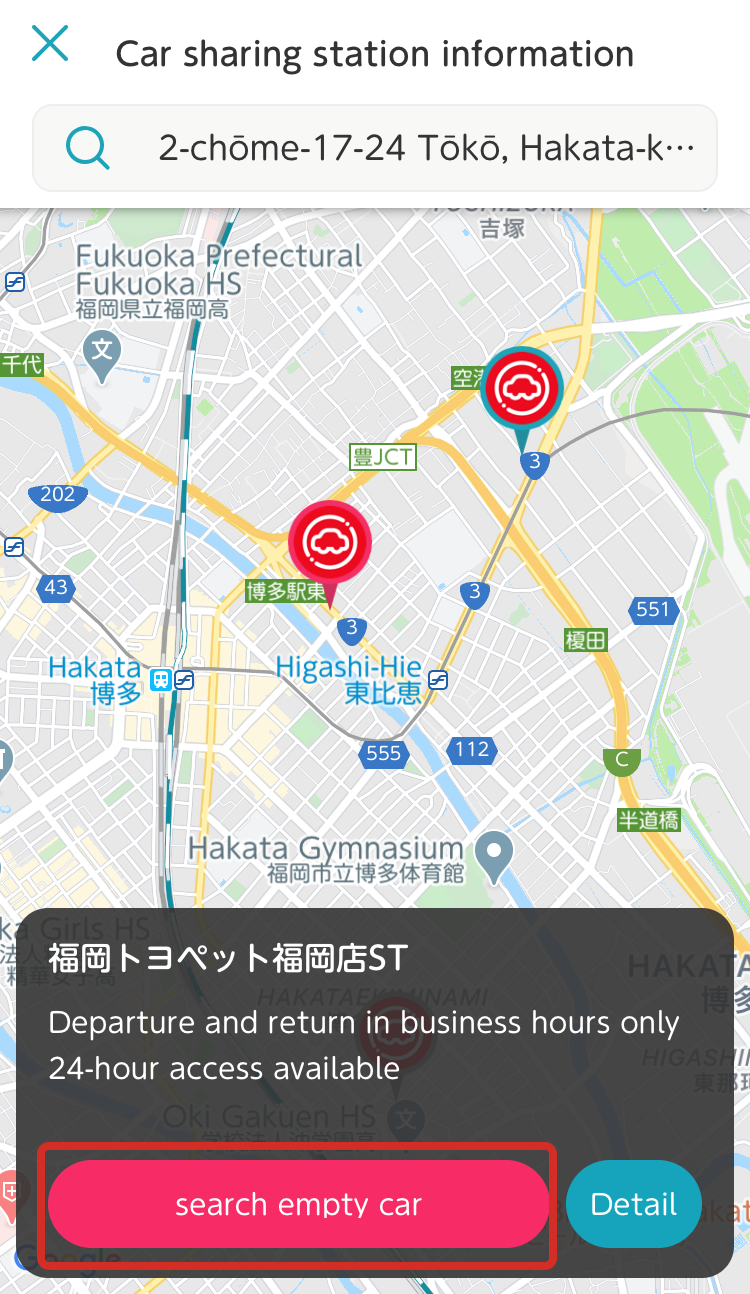750x1294 pixels.
Task: Tap the search empty car button
Action: coord(298,1204)
